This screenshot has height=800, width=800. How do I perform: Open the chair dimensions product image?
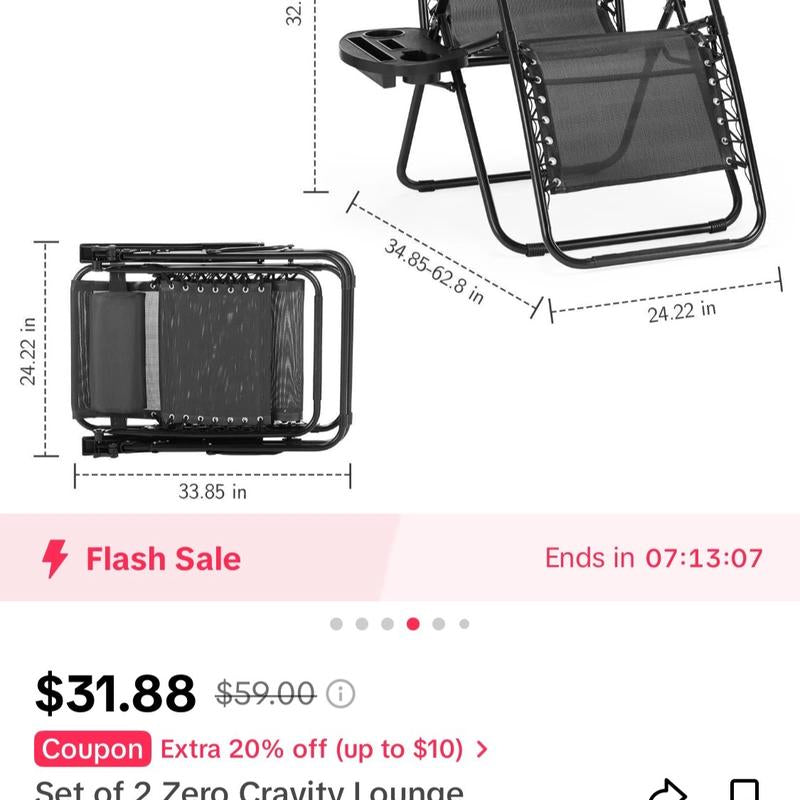click(400, 250)
